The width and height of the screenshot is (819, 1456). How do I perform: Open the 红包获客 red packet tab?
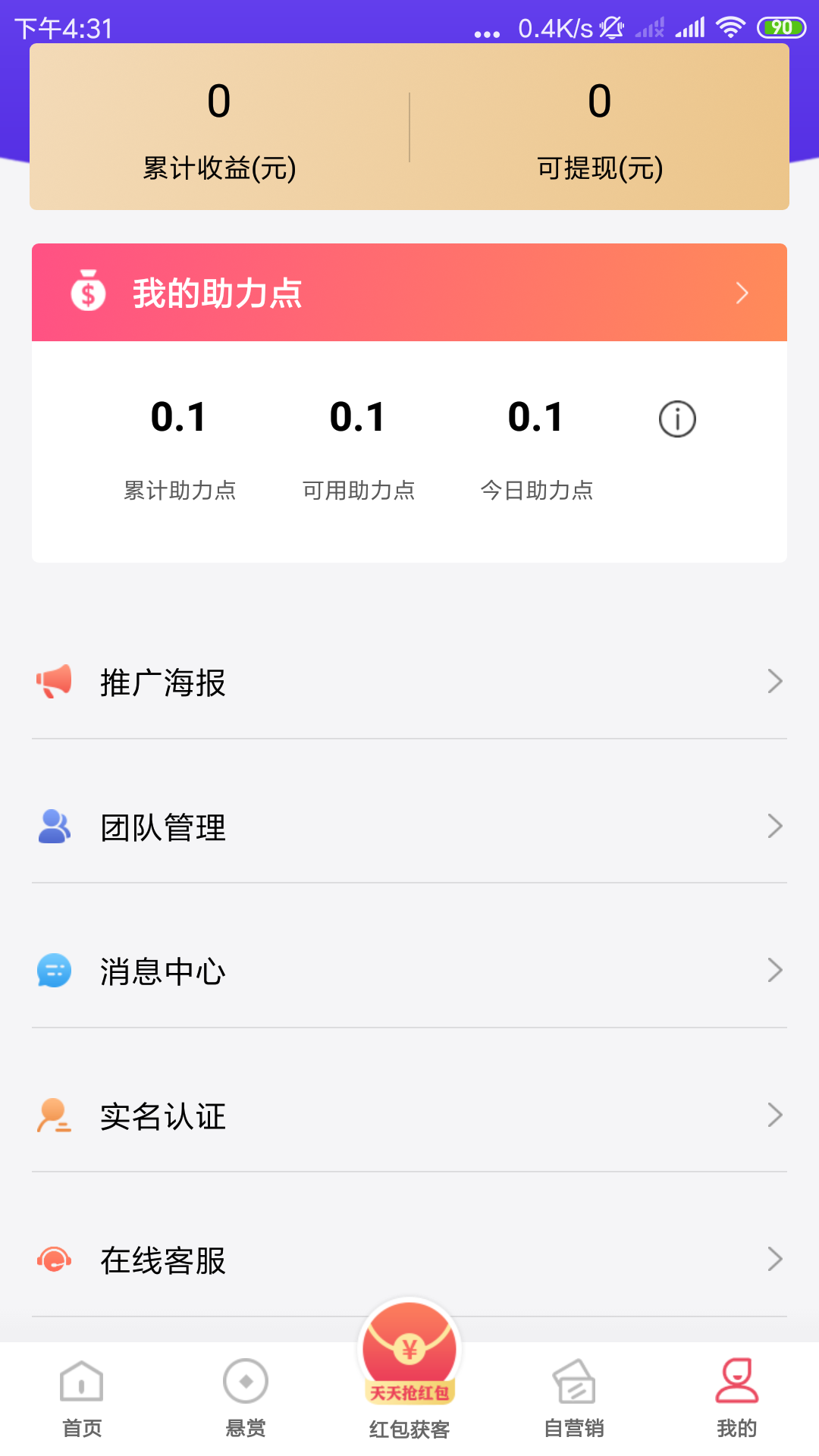(409, 1373)
